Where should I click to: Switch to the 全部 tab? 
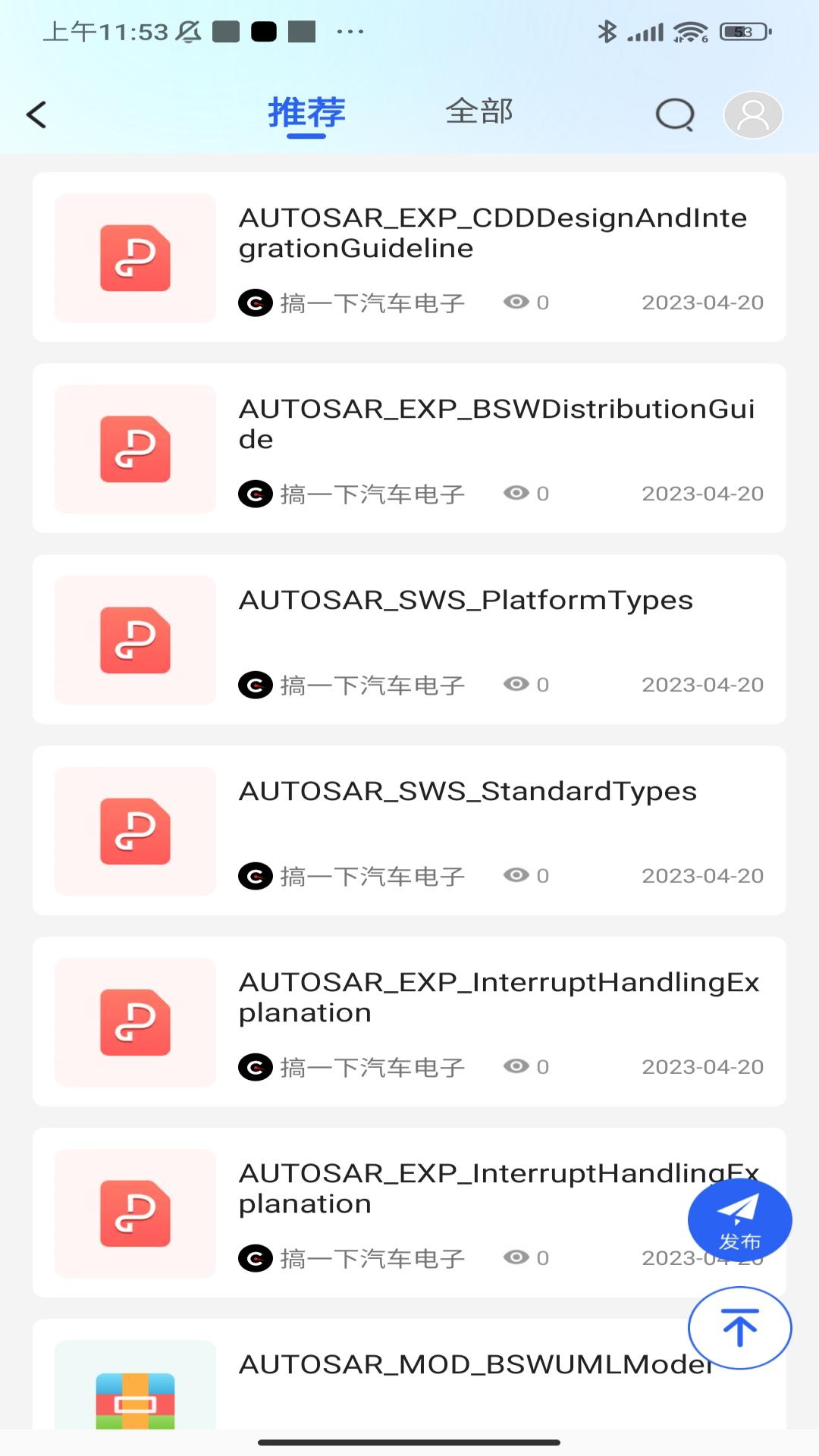(x=479, y=111)
